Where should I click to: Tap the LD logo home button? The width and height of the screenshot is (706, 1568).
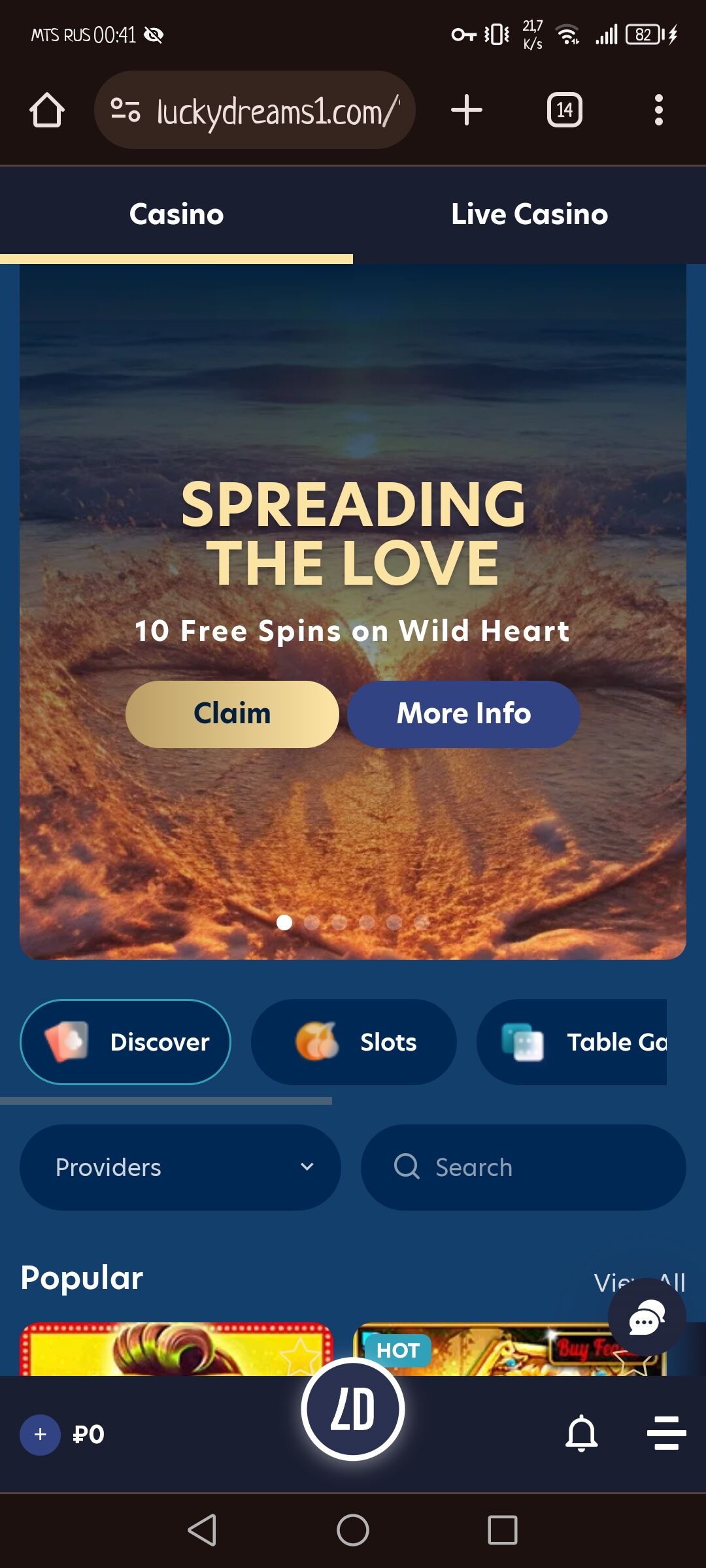tap(353, 1409)
